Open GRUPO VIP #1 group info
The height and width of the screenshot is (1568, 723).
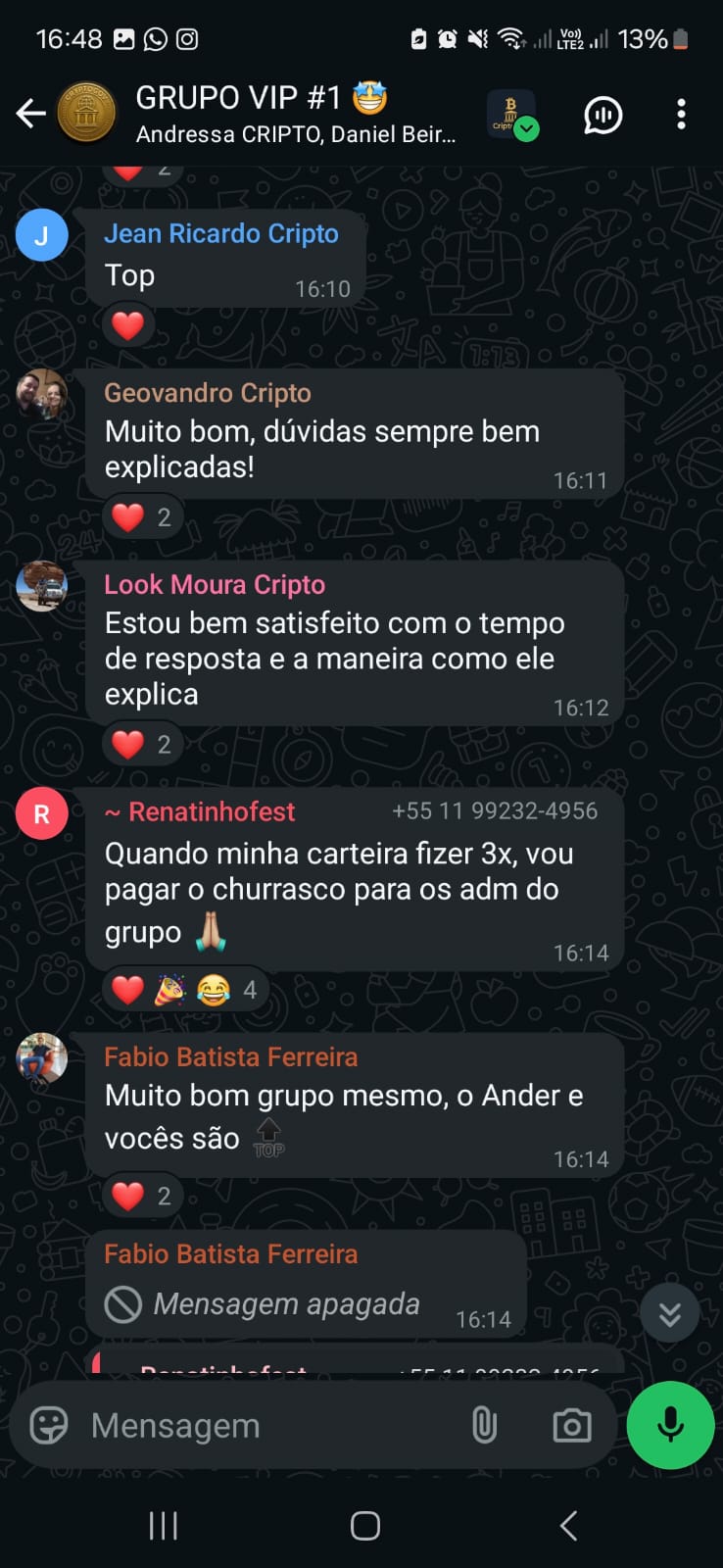(x=296, y=115)
